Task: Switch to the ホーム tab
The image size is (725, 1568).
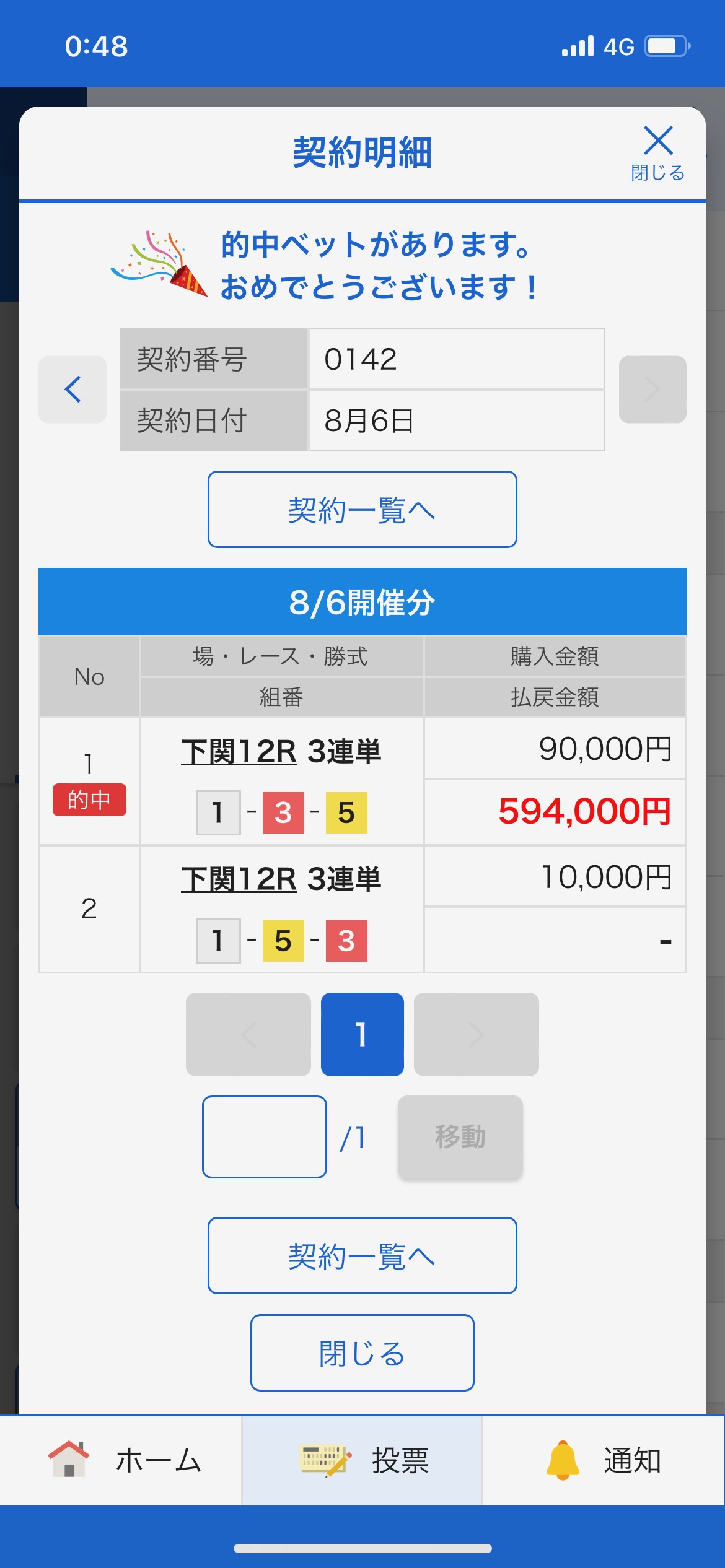Action: tap(121, 1460)
